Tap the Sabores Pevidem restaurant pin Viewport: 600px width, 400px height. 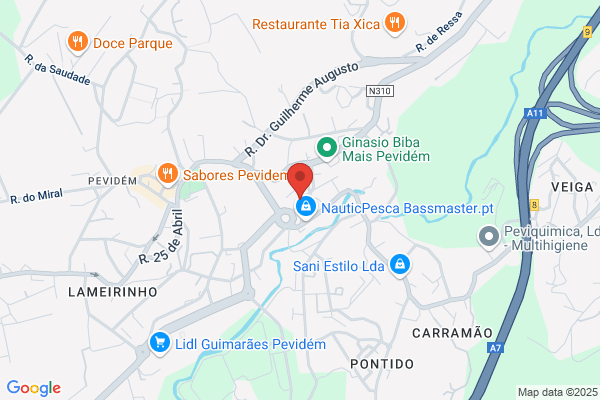(x=168, y=174)
